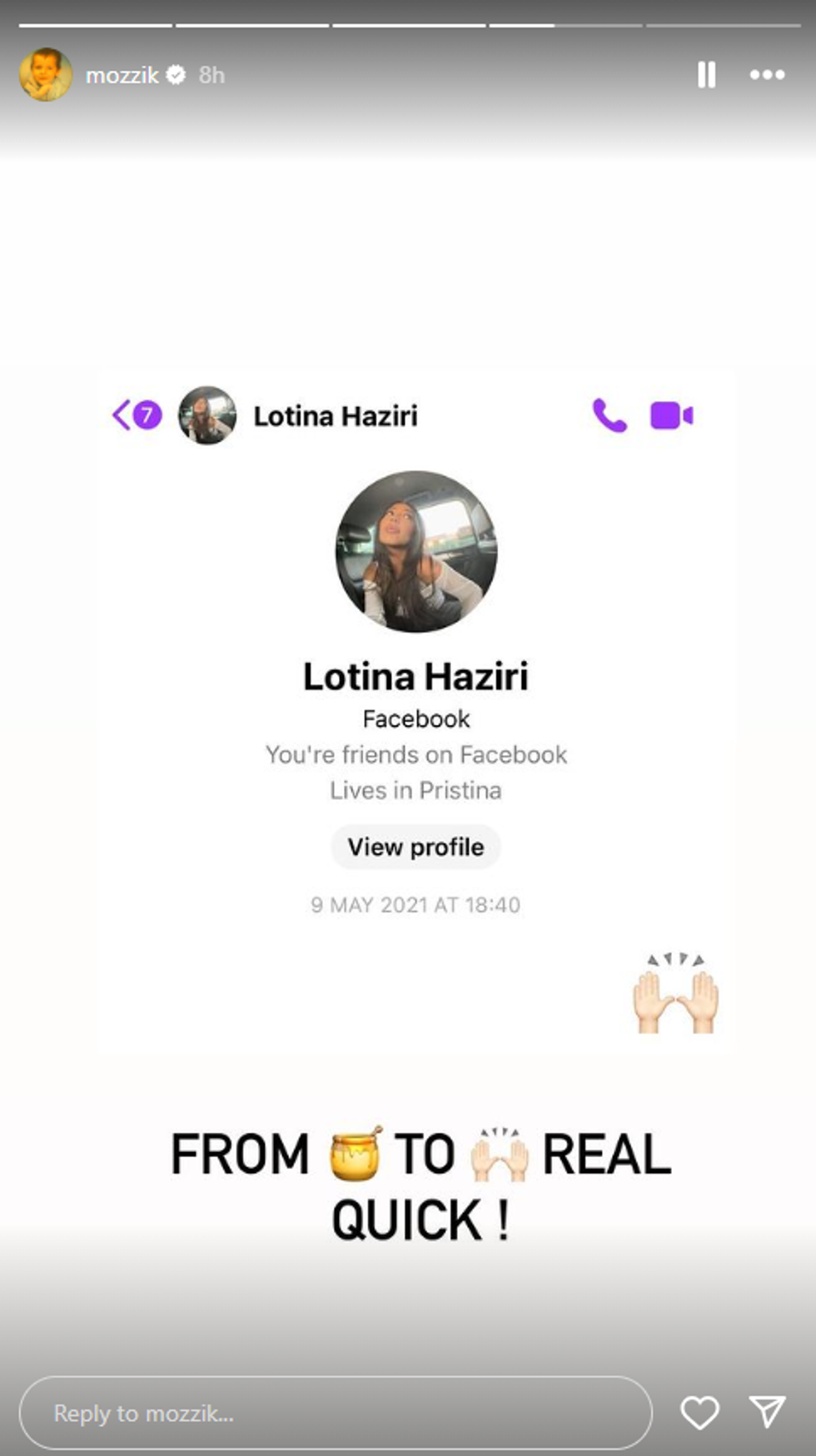Viewport: 816px width, 1456px height.
Task: Tap the Reply to mozzik field
Action: coord(335,1413)
